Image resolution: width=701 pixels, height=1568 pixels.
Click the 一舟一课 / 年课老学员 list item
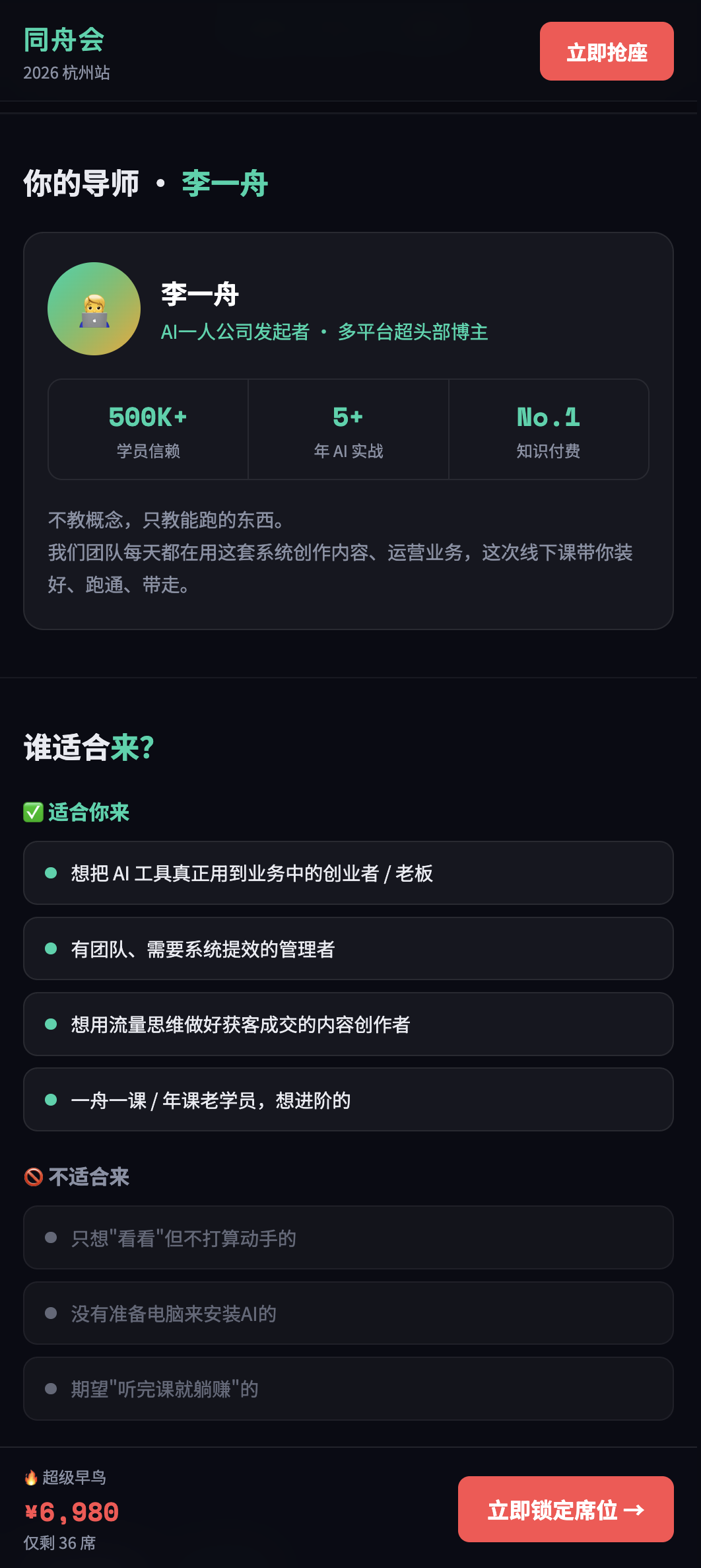(349, 1099)
